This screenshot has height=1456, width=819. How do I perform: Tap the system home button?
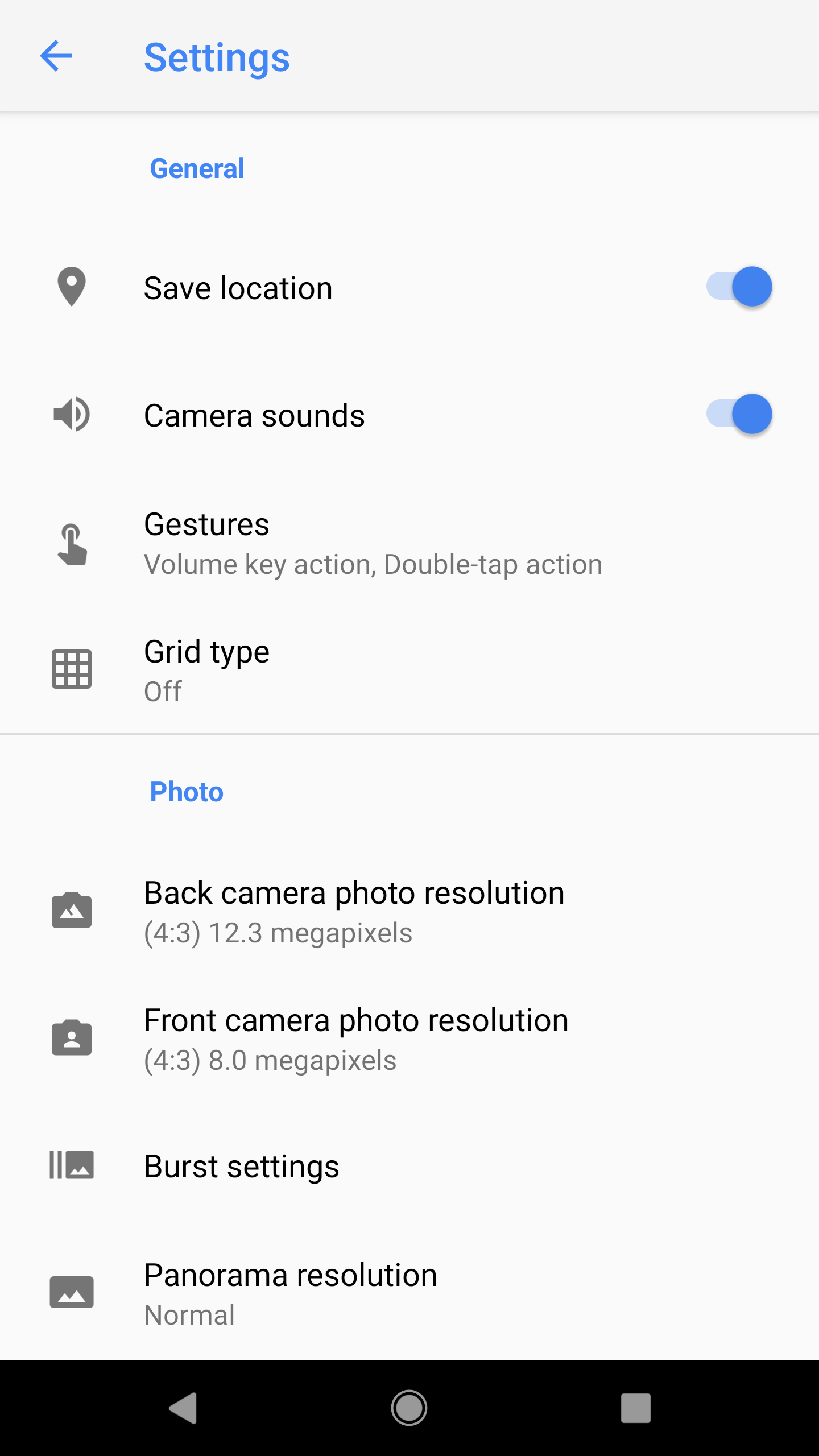(409, 1408)
